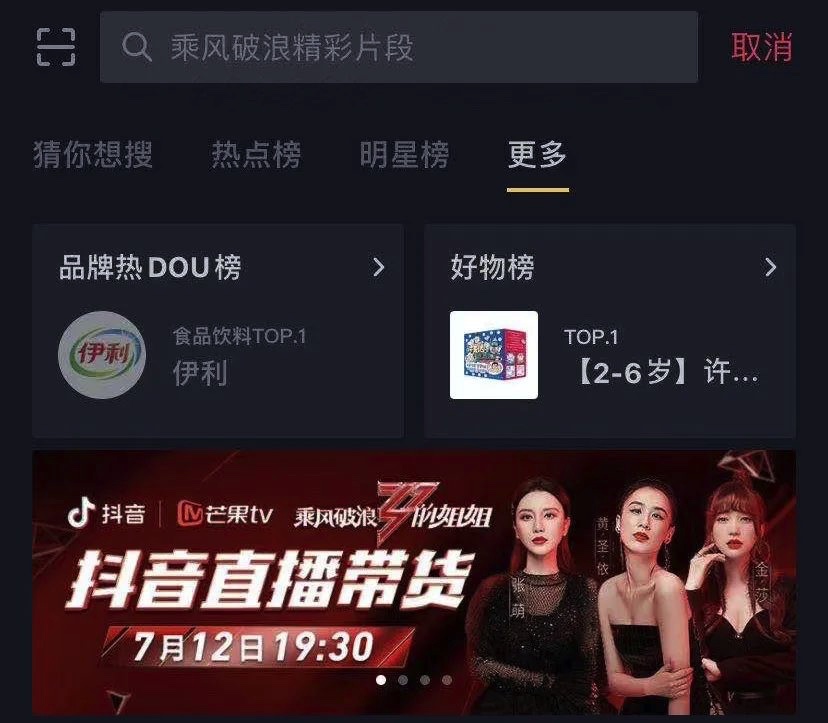The width and height of the screenshot is (828, 723).
Task: Select the 更多 tab
Action: pos(537,155)
